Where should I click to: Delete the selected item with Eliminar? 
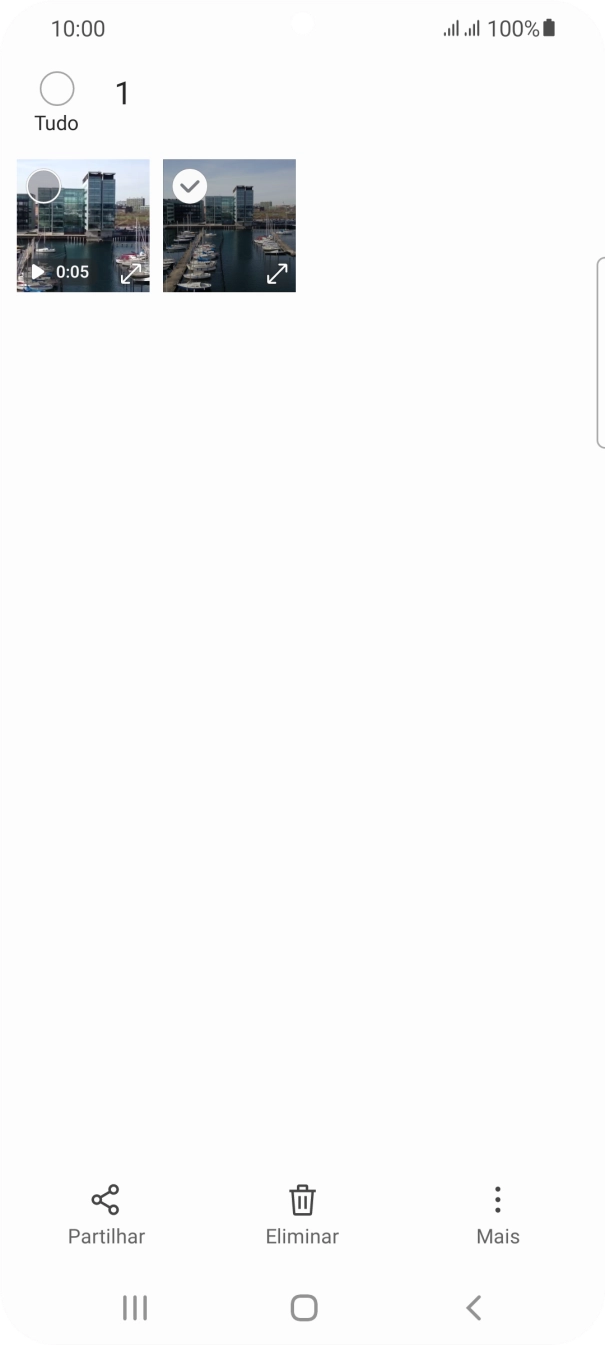pos(302,1213)
